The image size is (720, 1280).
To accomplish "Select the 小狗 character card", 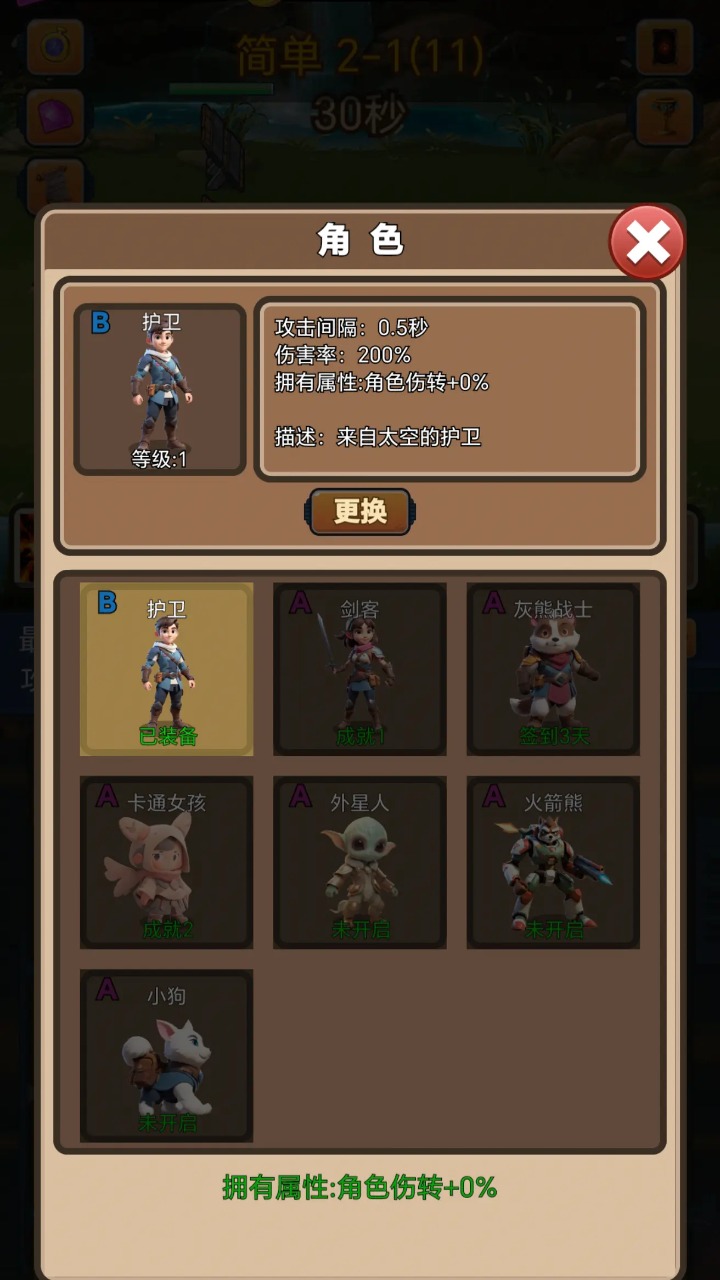I will 166,1055.
